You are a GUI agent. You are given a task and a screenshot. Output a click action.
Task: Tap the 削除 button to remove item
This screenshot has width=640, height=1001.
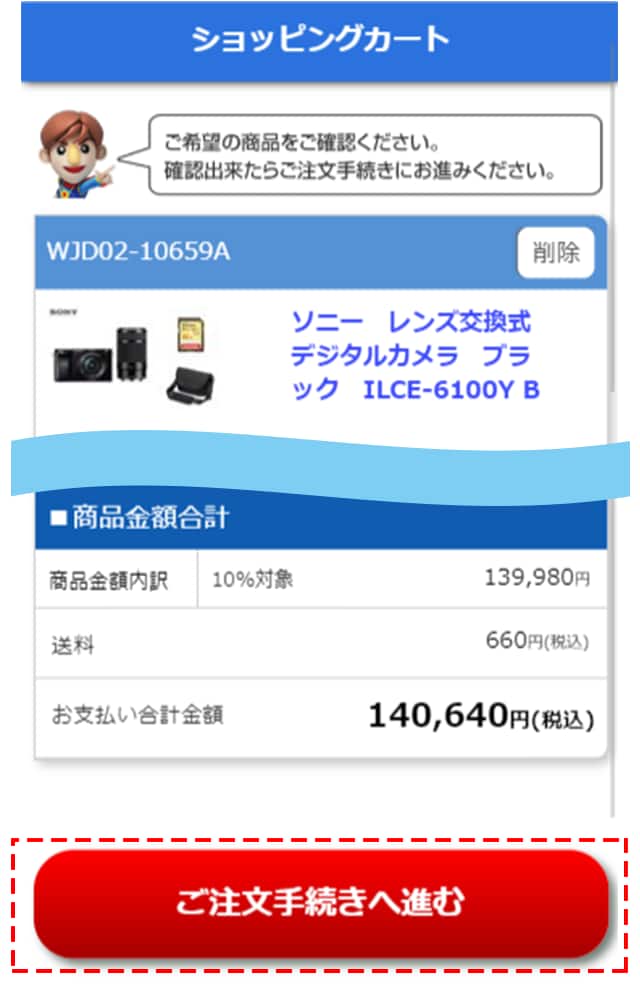pyautogui.click(x=555, y=252)
